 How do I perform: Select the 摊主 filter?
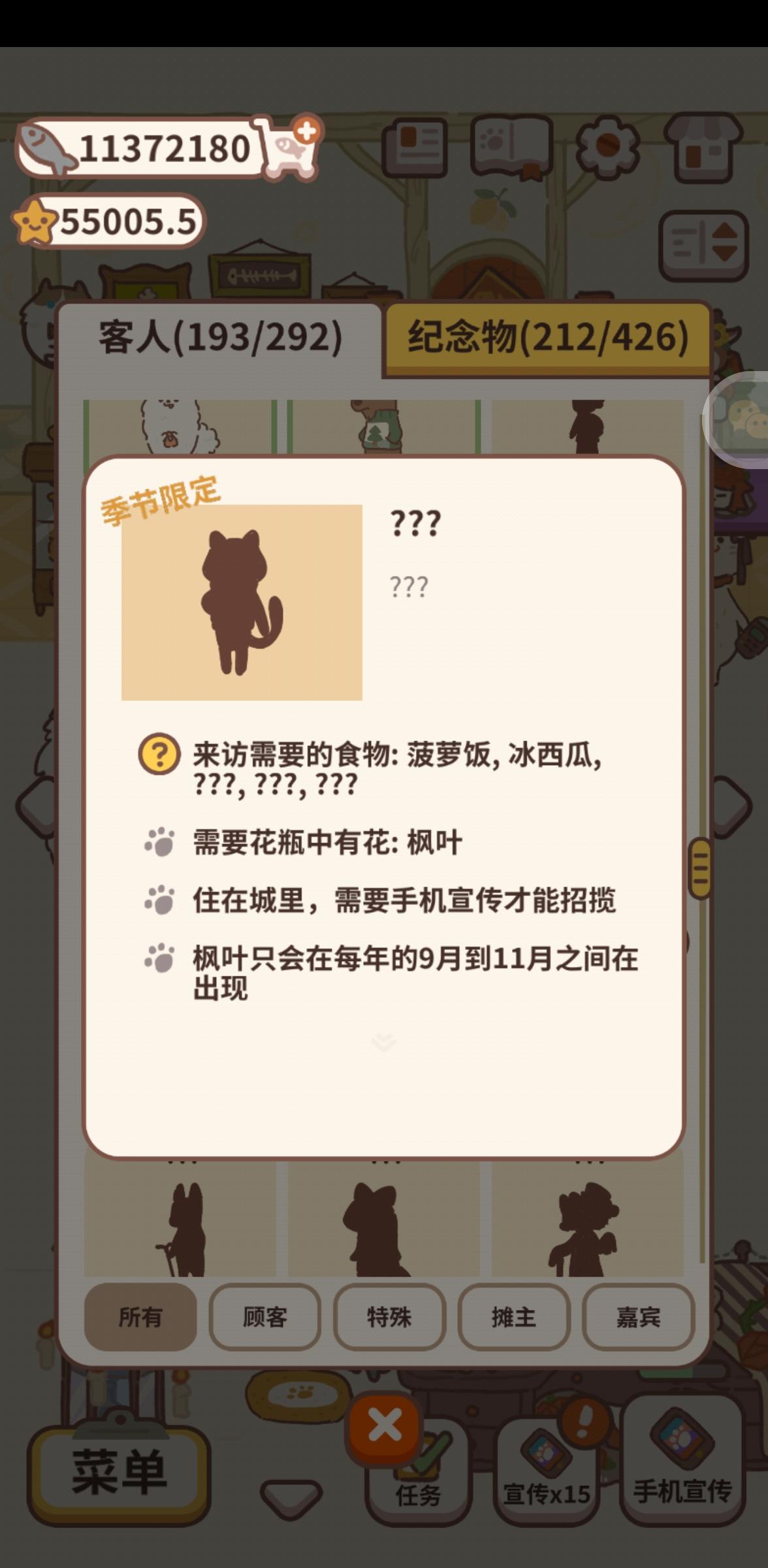(514, 1318)
